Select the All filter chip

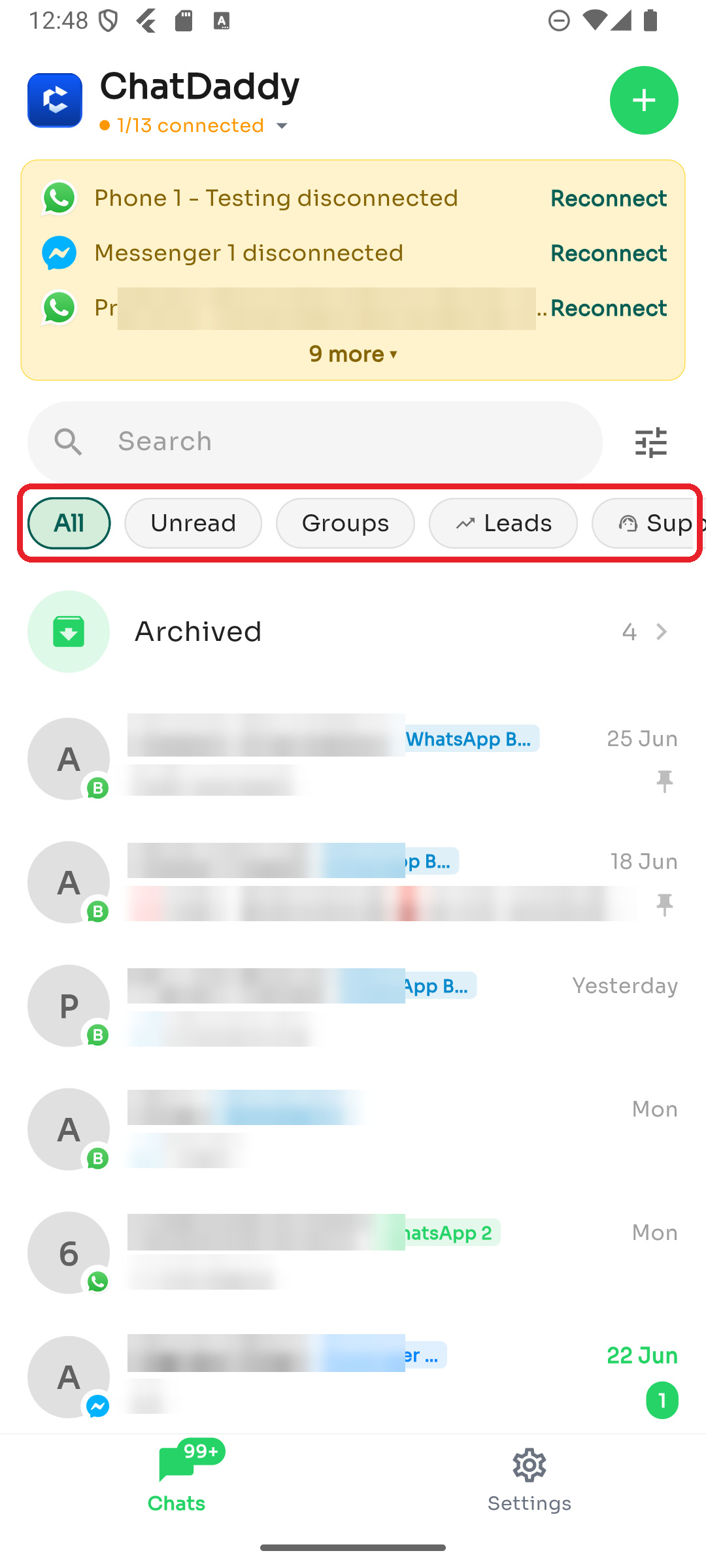pos(69,523)
